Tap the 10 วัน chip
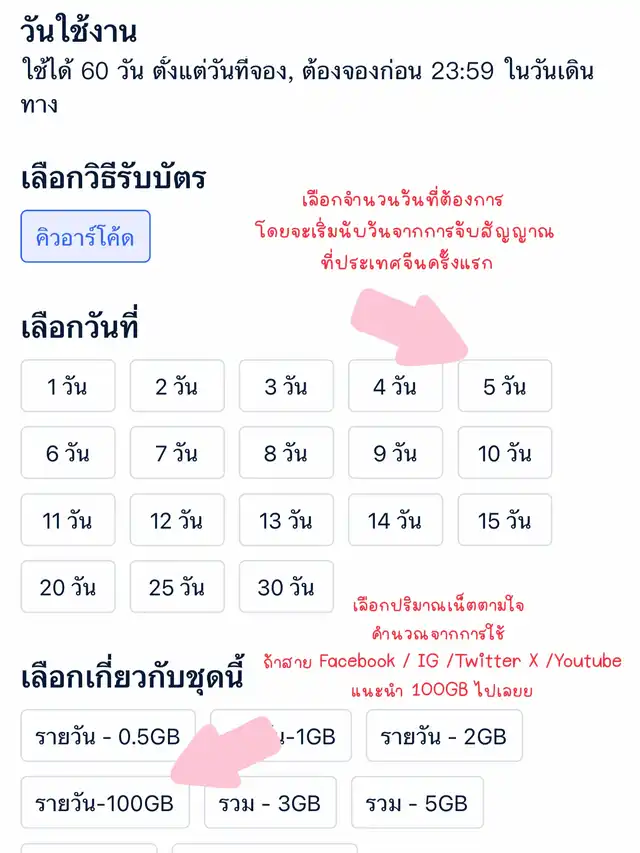This screenshot has height=853, width=640. coord(505,453)
